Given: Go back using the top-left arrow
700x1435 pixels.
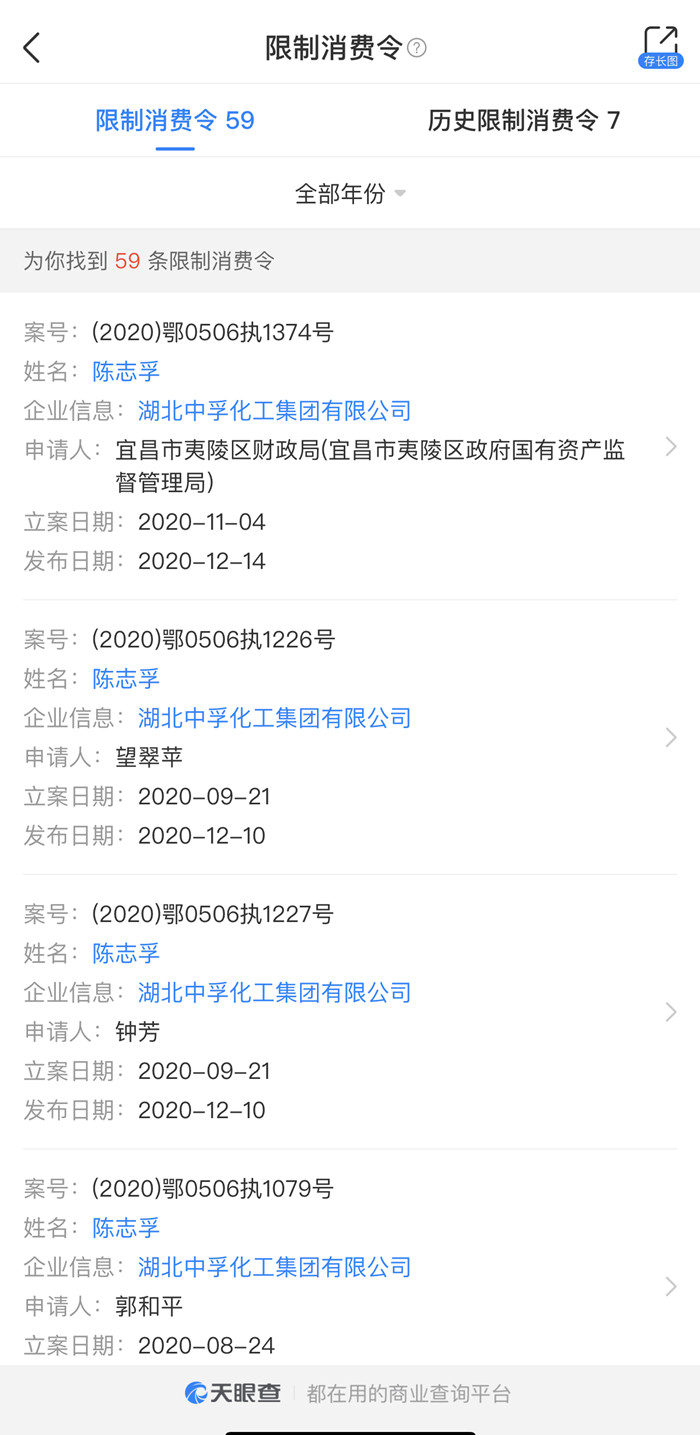Looking at the screenshot, I should click(32, 47).
